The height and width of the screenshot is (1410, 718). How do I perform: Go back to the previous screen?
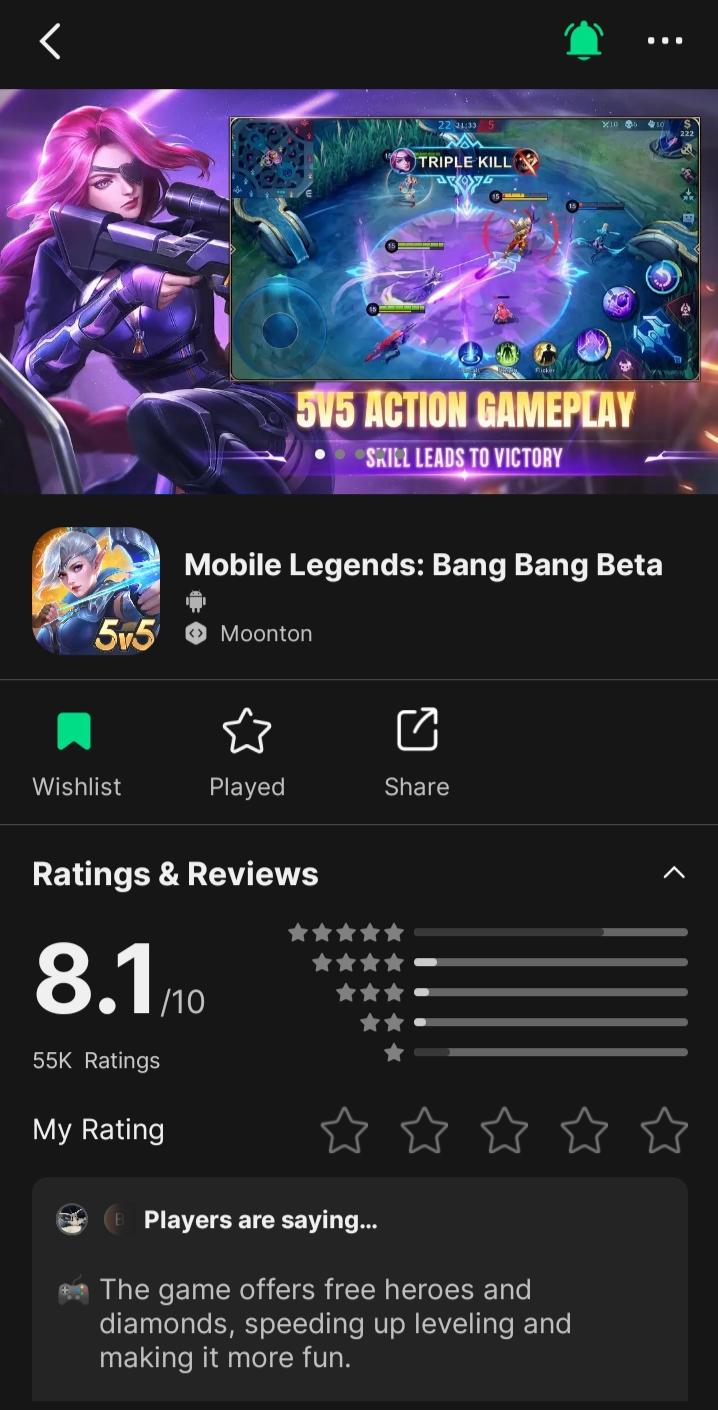[50, 42]
